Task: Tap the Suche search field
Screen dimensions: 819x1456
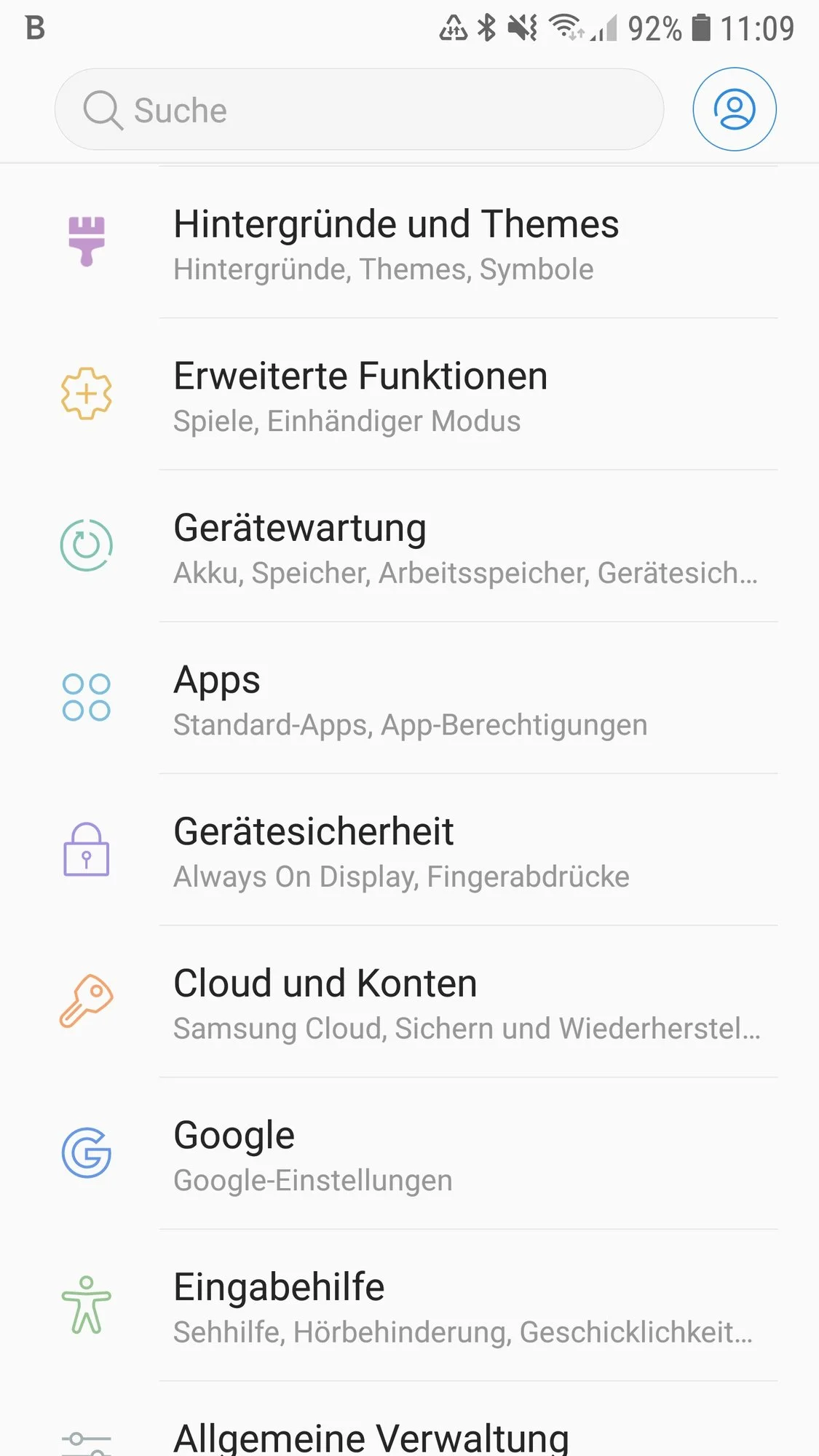Action: pyautogui.click(x=359, y=109)
